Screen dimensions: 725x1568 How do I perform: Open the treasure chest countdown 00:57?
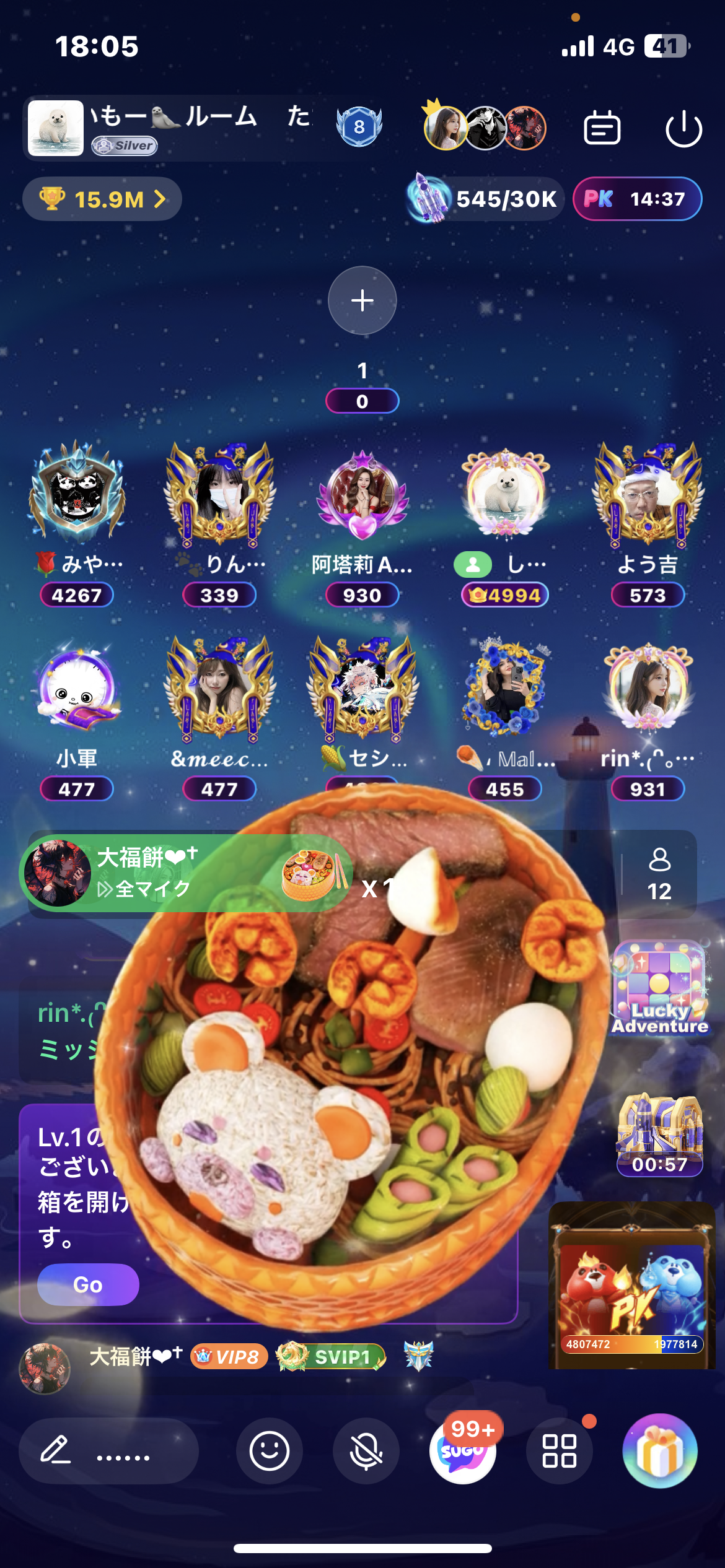click(660, 1135)
